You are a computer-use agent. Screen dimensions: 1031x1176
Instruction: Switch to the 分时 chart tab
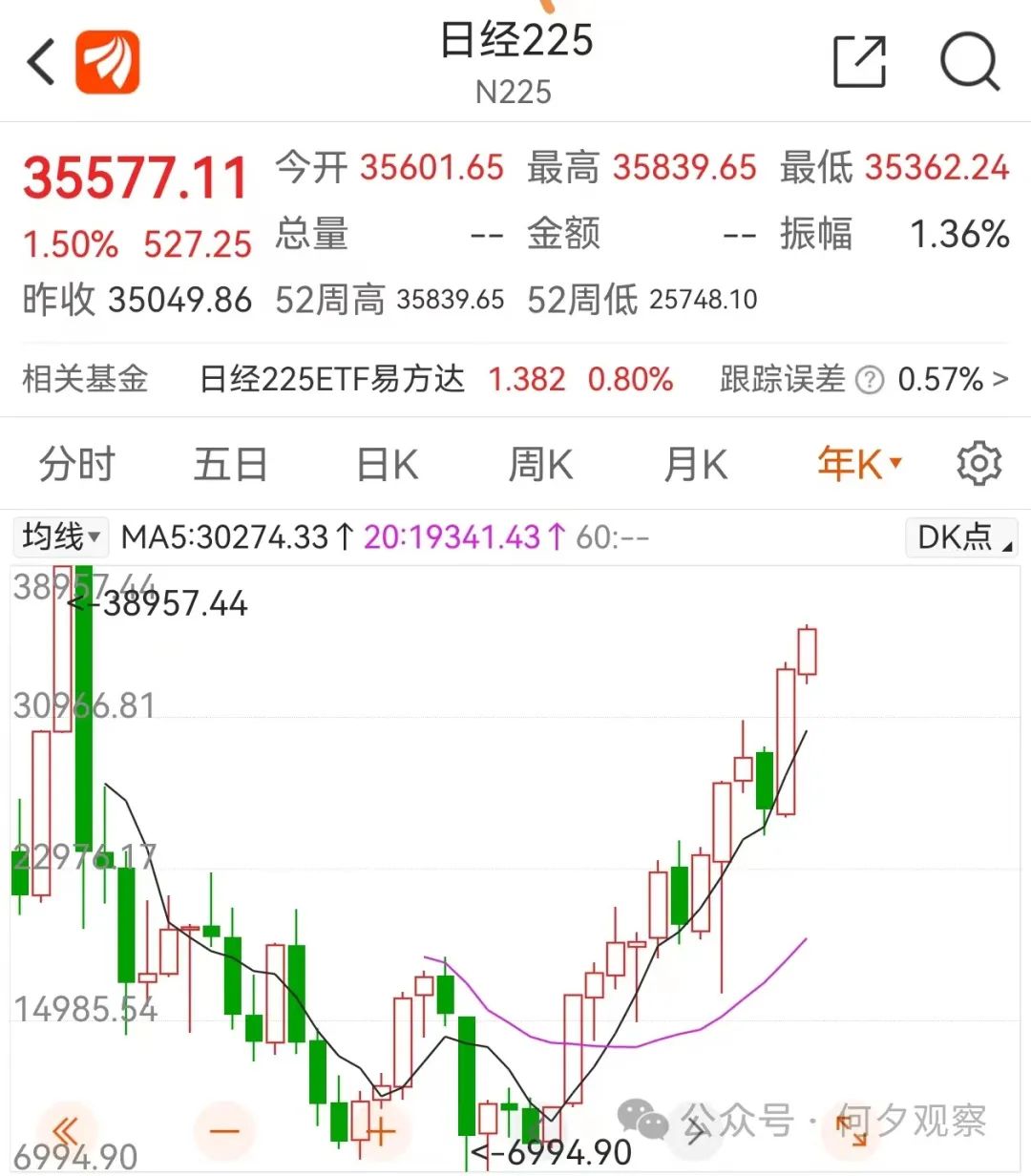point(76,465)
